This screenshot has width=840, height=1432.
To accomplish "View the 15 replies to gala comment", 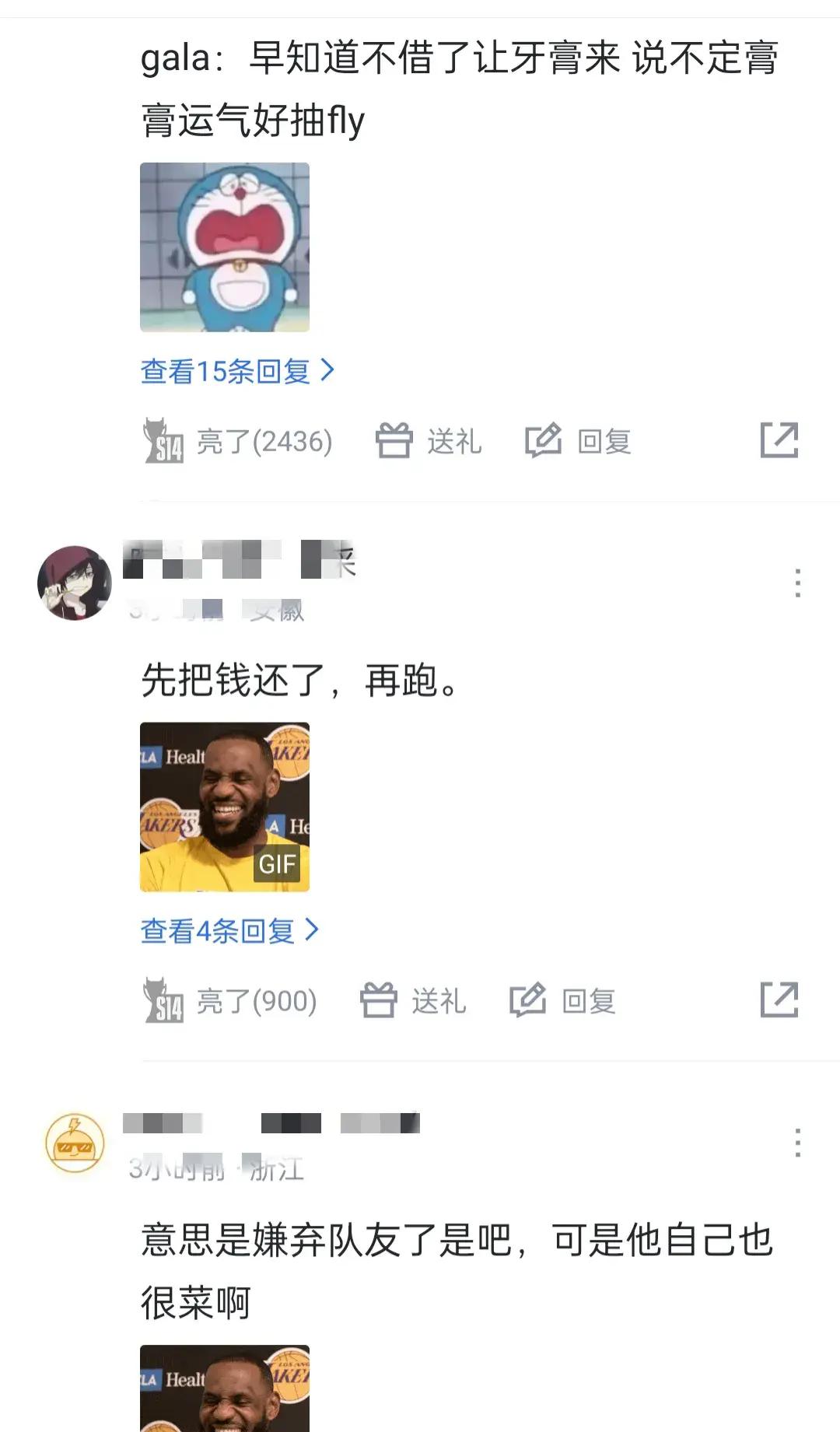I will point(236,371).
